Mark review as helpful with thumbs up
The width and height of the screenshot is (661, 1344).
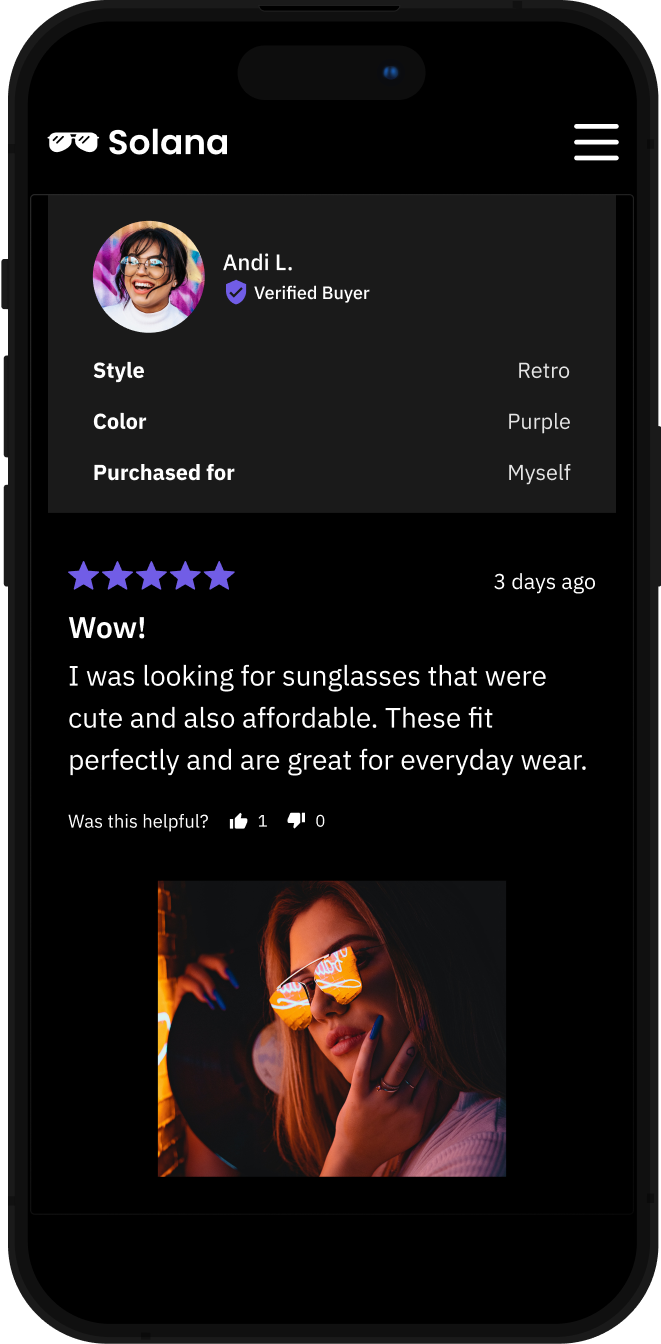239,821
